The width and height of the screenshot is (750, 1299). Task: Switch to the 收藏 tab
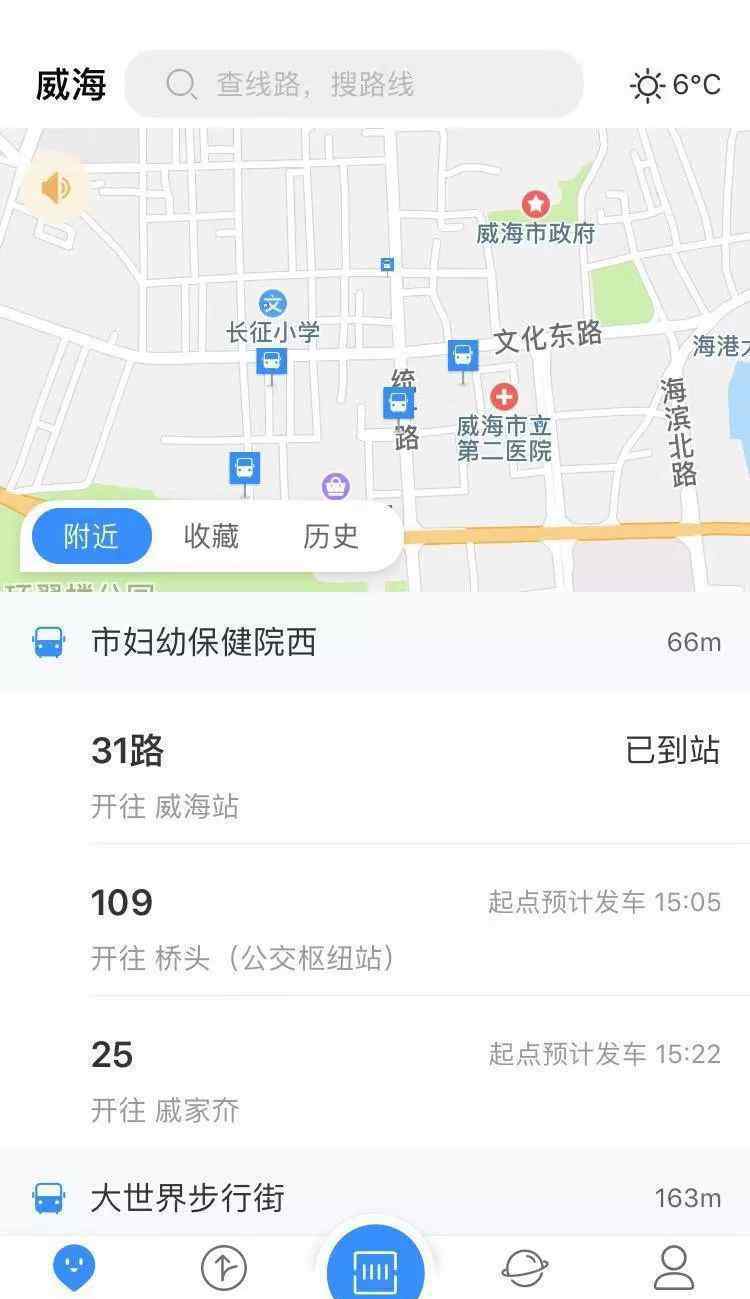211,537
